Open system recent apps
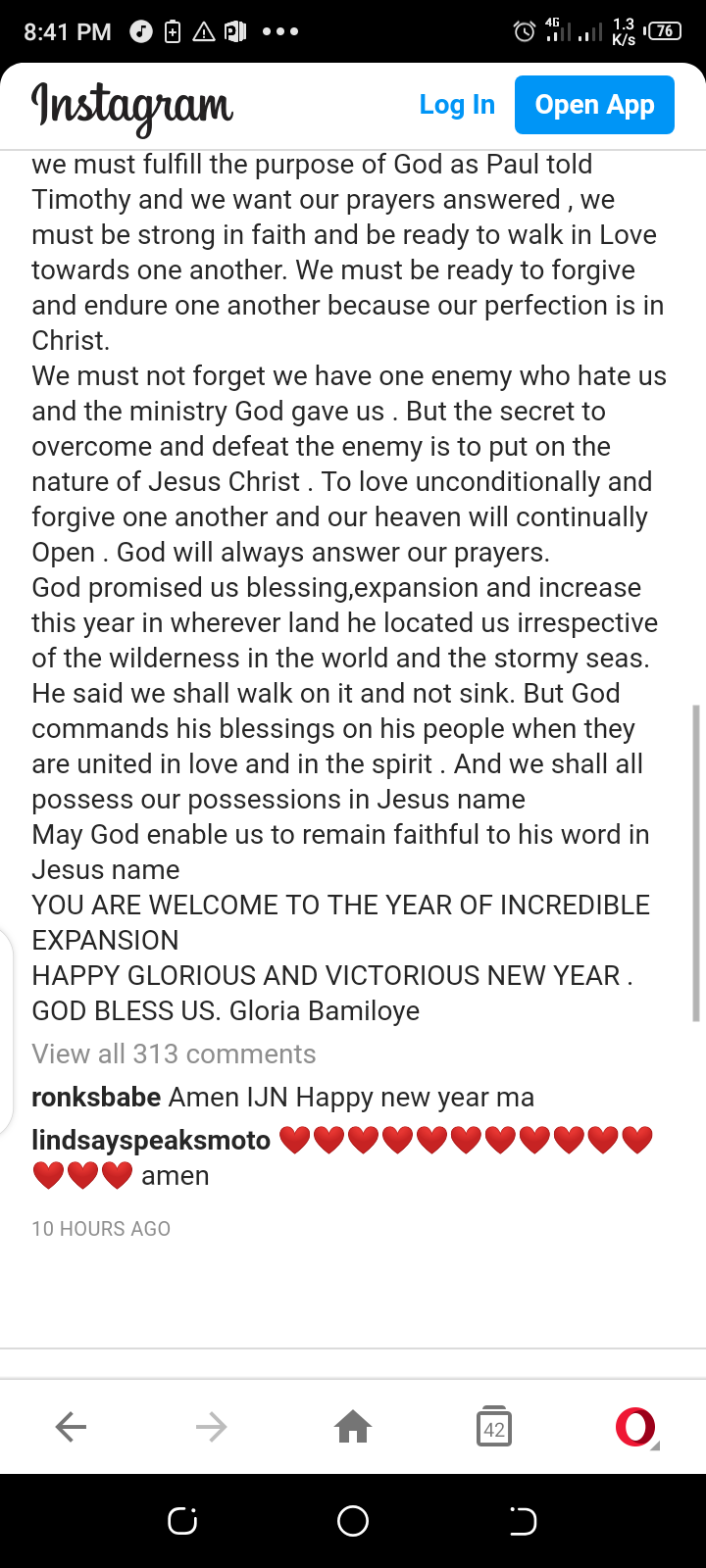The image size is (706, 1568). (182, 1521)
